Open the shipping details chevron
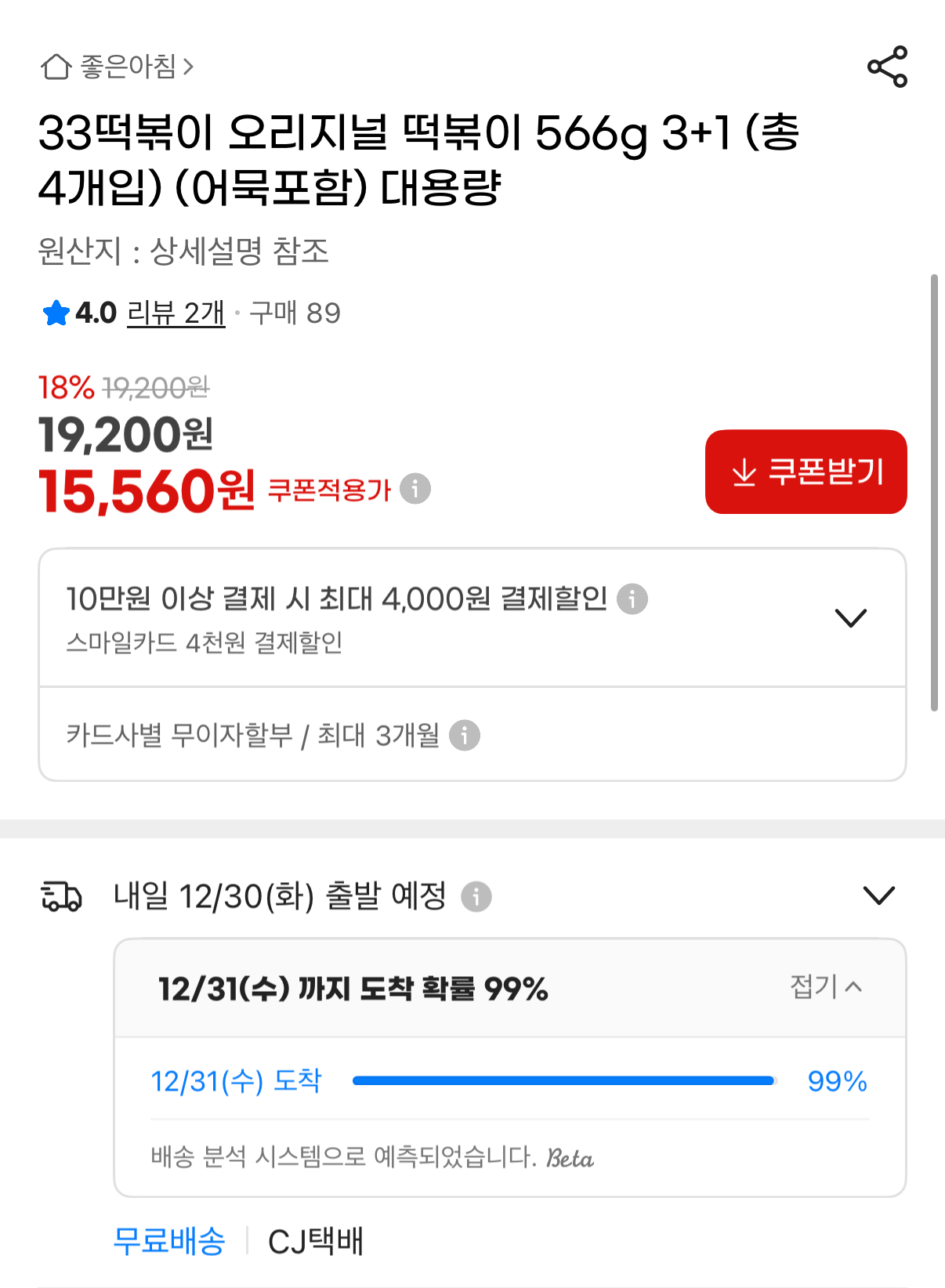 point(879,894)
